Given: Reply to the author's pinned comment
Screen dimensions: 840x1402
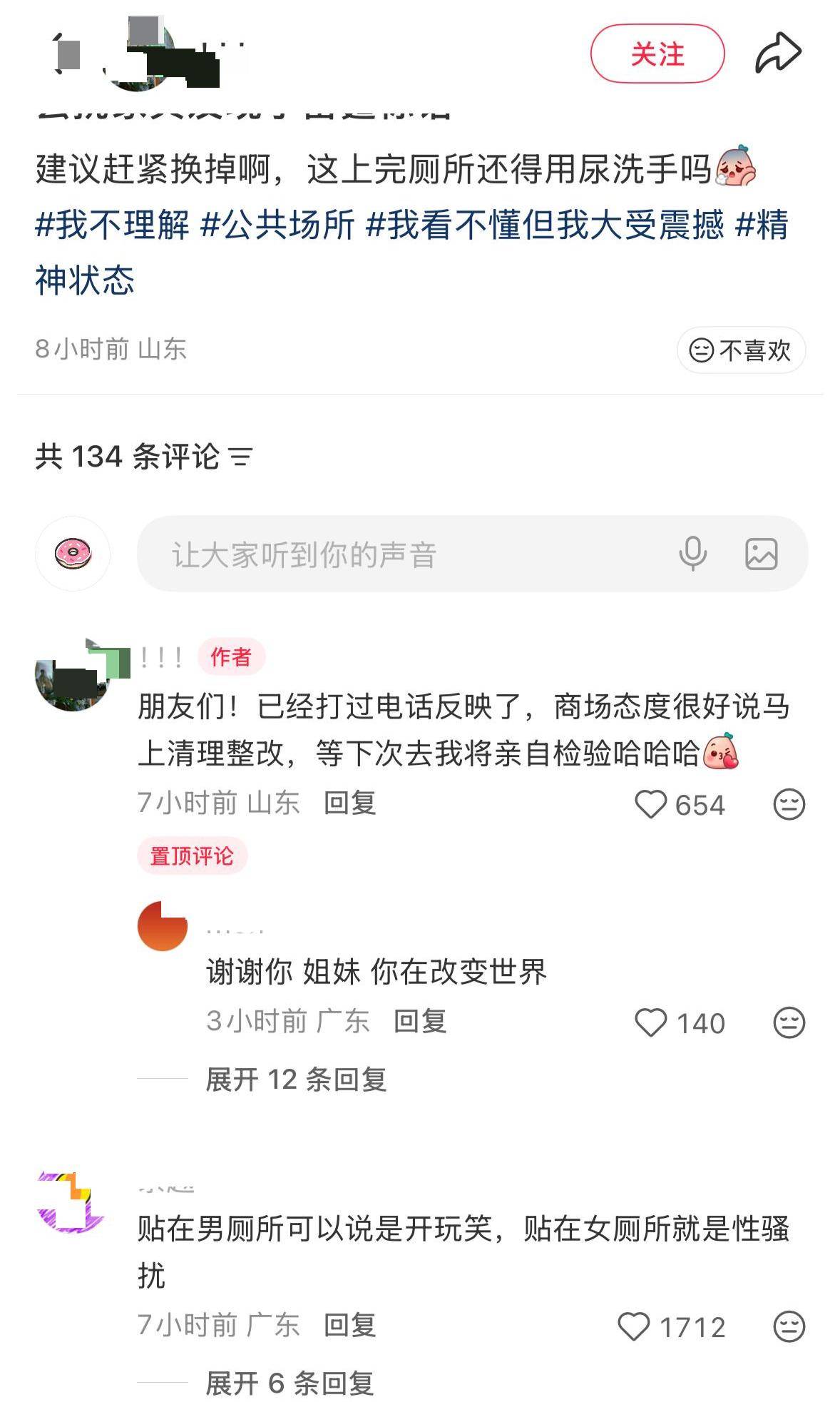Looking at the screenshot, I should 349,803.
